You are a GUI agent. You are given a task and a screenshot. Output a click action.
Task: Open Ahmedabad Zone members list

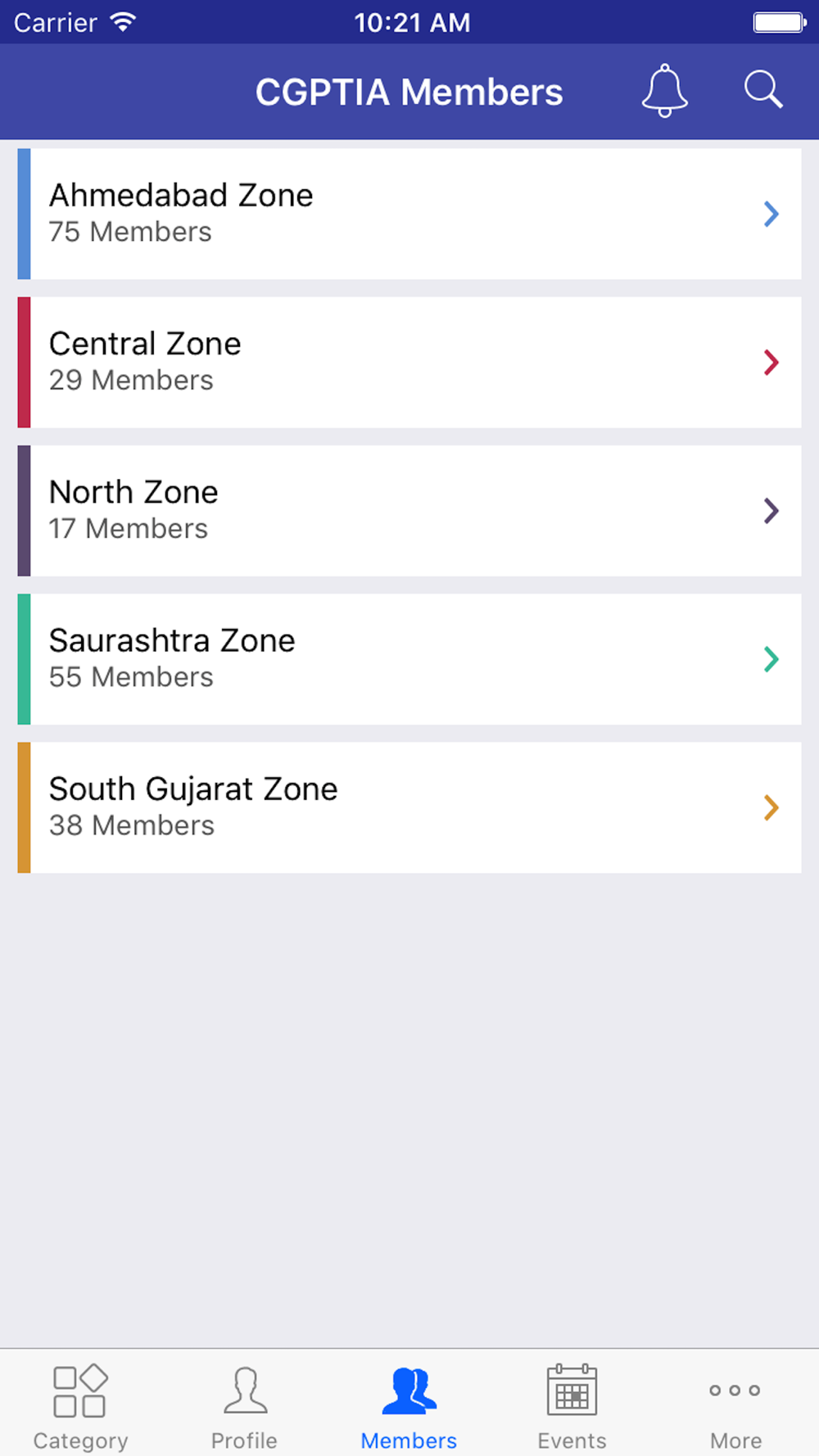tap(409, 214)
